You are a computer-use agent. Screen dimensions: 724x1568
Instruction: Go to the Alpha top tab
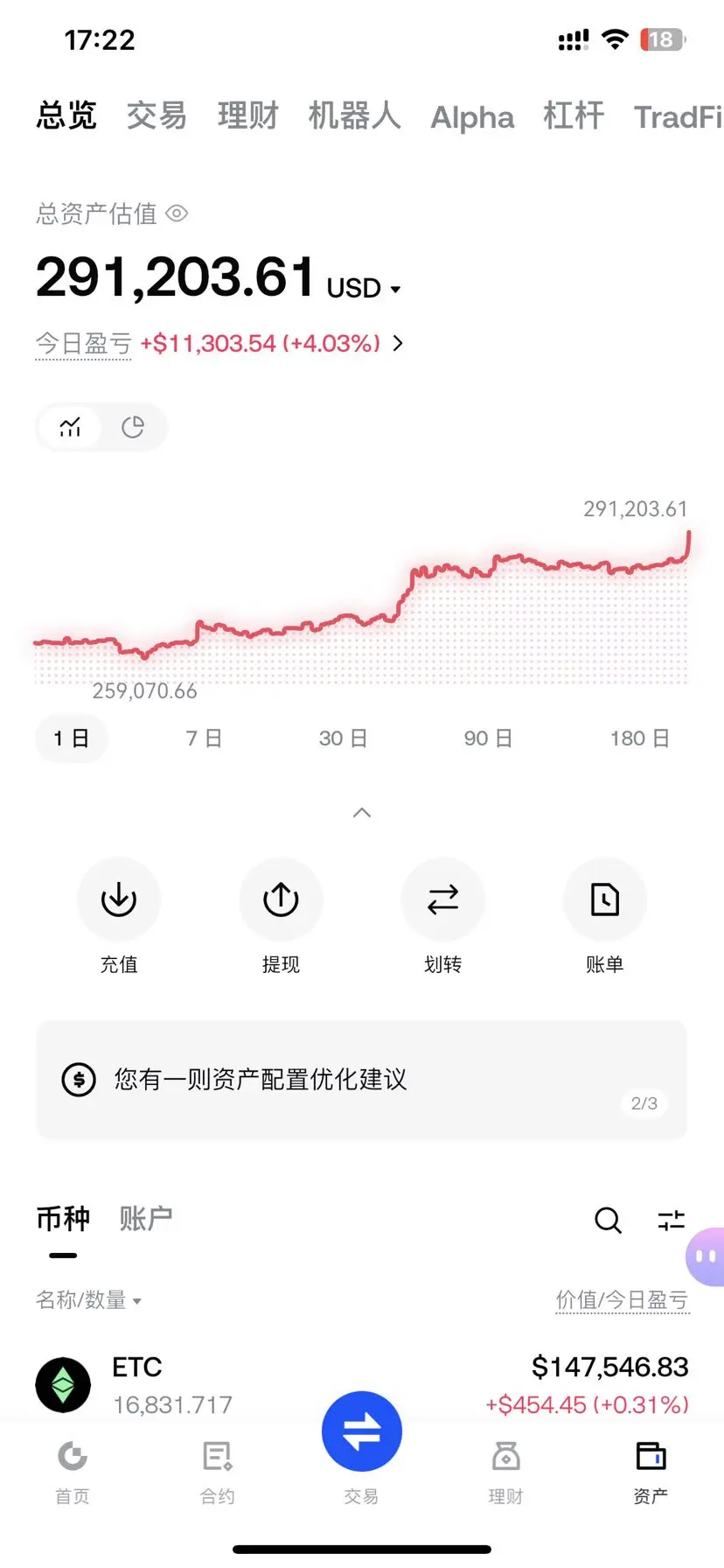(472, 117)
